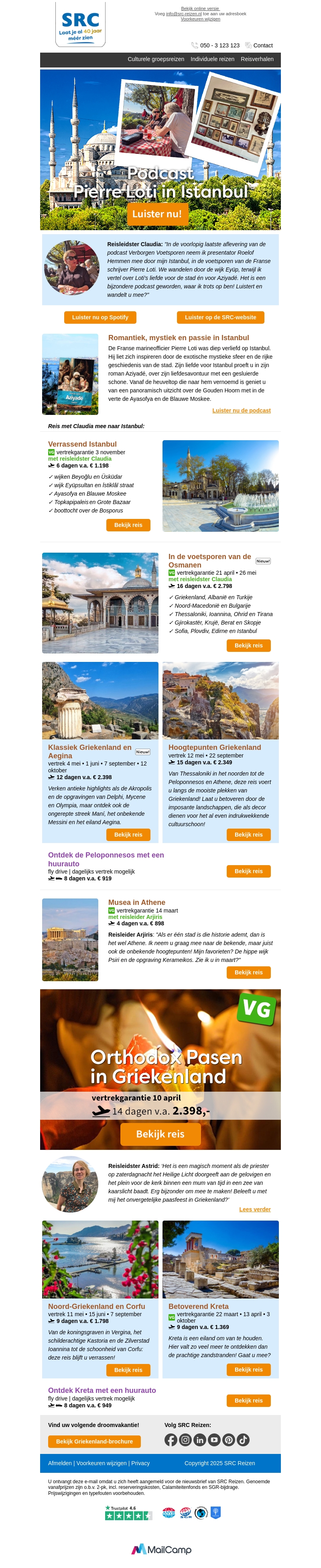View the Betoverend Kreta trip
The height and width of the screenshot is (1568, 321).
(x=248, y=1370)
